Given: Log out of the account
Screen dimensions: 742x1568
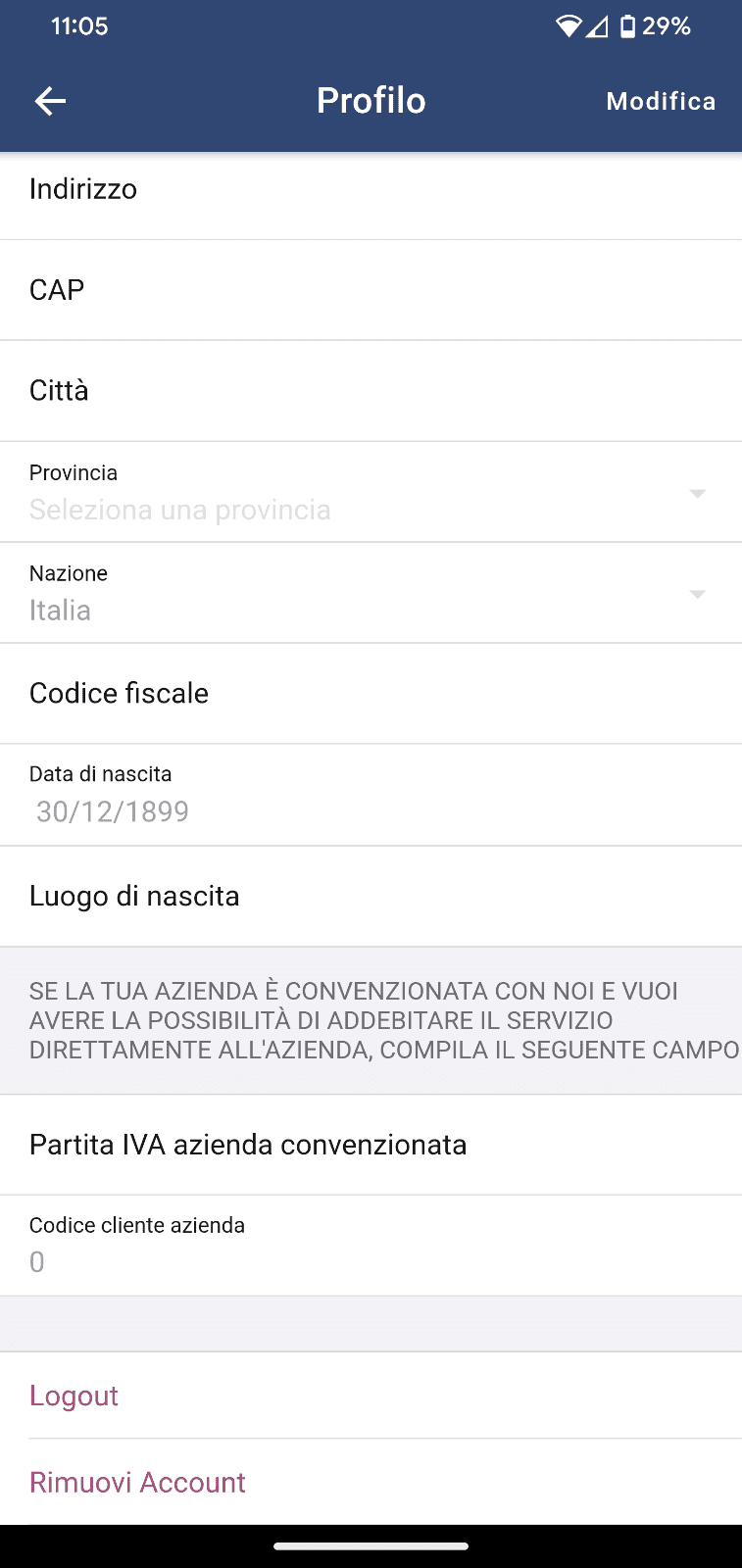Looking at the screenshot, I should (371, 1396).
